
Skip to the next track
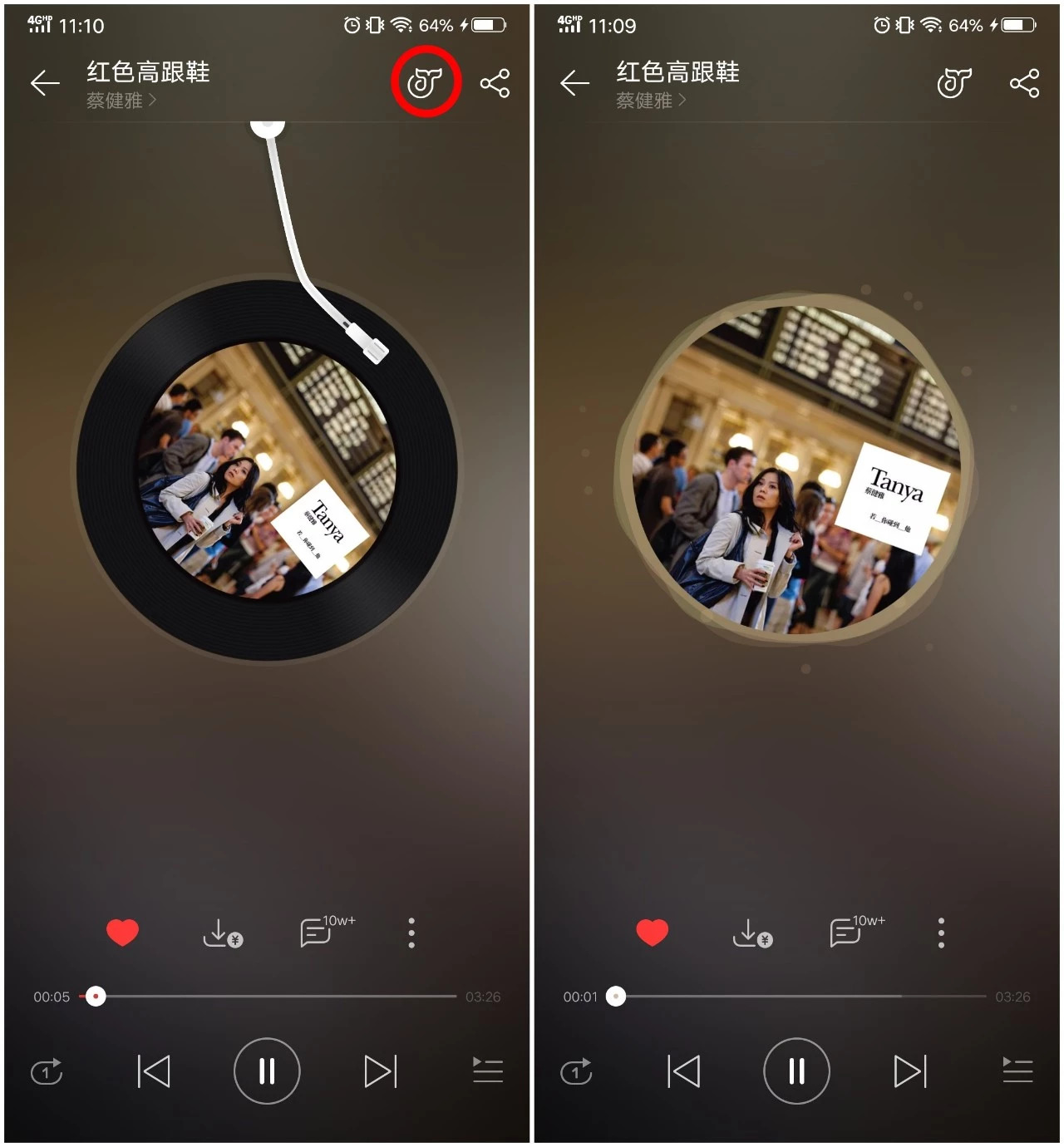(378, 1071)
